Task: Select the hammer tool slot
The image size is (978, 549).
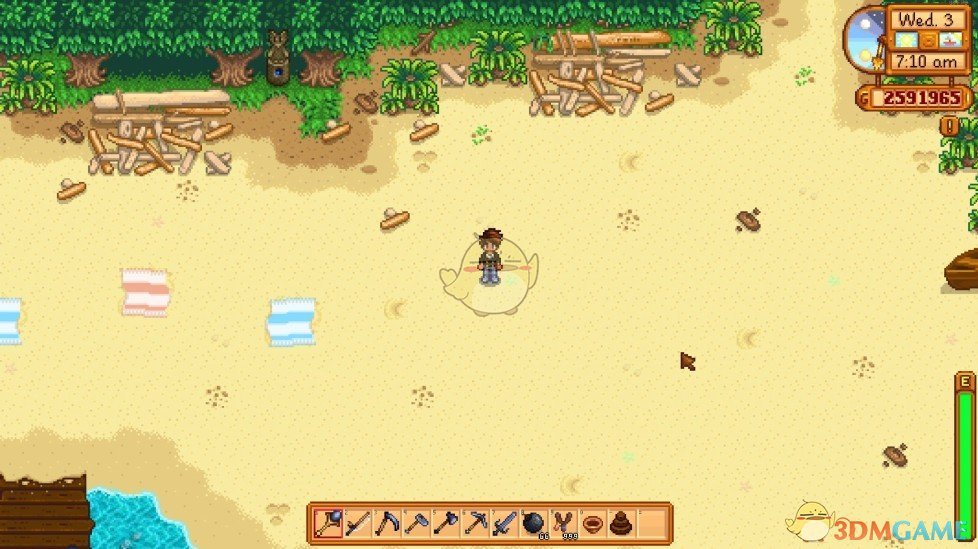Action: click(x=415, y=523)
